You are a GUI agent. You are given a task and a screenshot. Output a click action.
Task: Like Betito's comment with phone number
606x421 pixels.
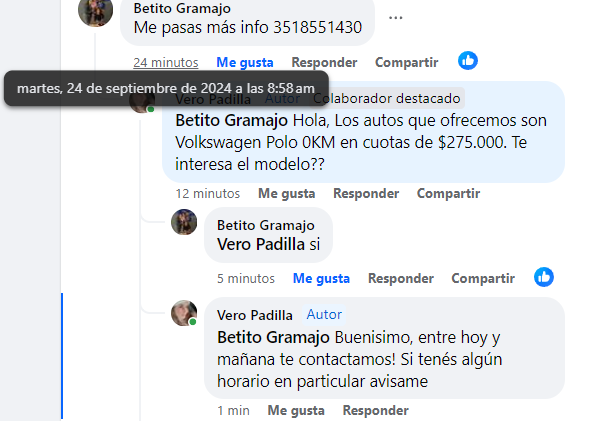[245, 62]
